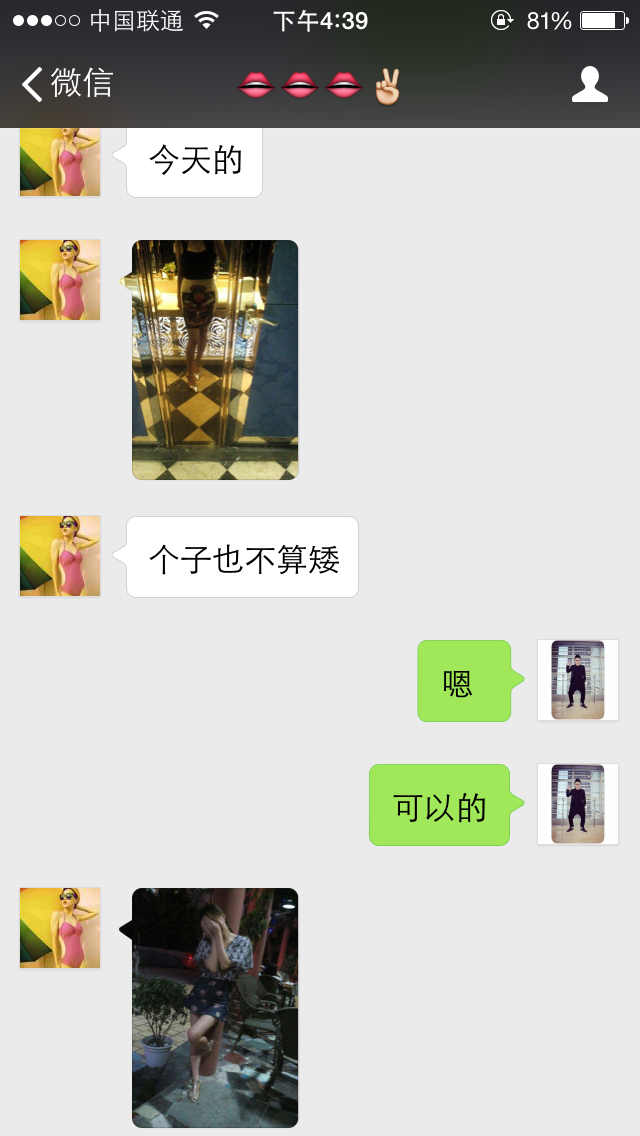Image resolution: width=640 pixels, height=1136 pixels.
Task: Open the photo of girl covering face
Action: (215, 1008)
